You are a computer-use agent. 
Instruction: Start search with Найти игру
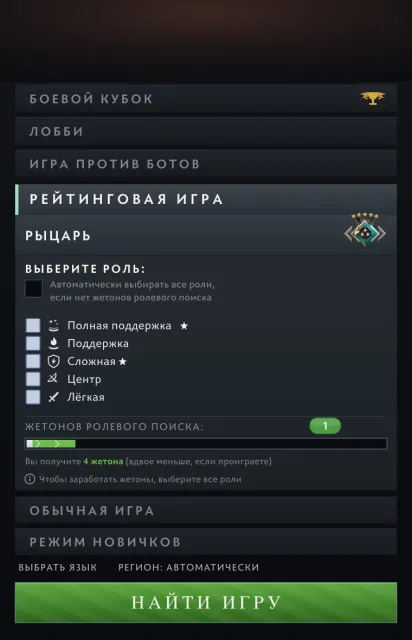[206, 602]
